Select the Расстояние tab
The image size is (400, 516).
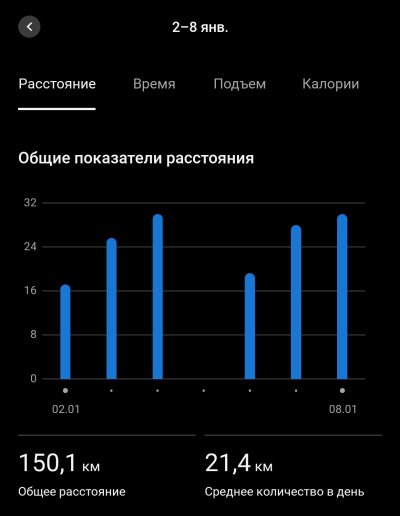[57, 84]
